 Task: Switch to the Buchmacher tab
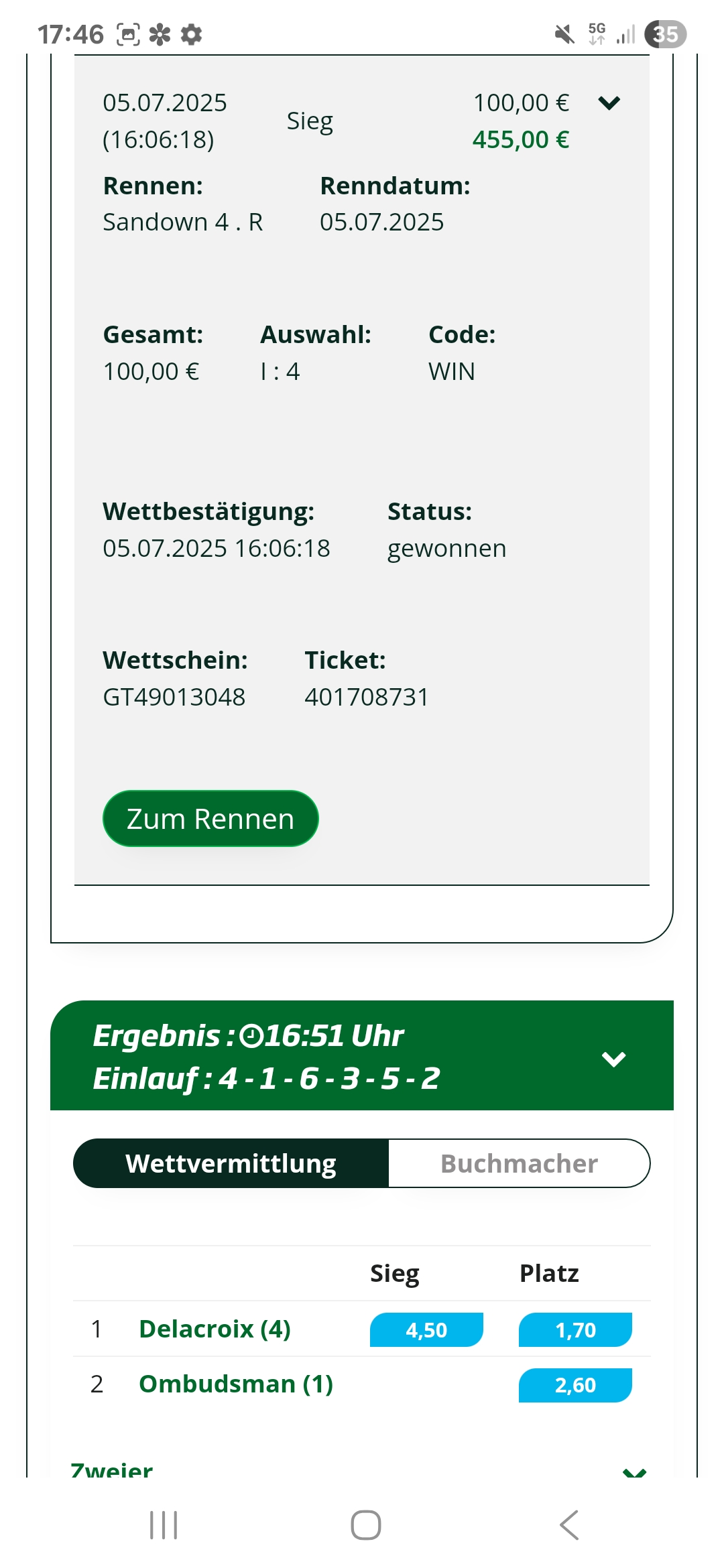pos(519,1163)
